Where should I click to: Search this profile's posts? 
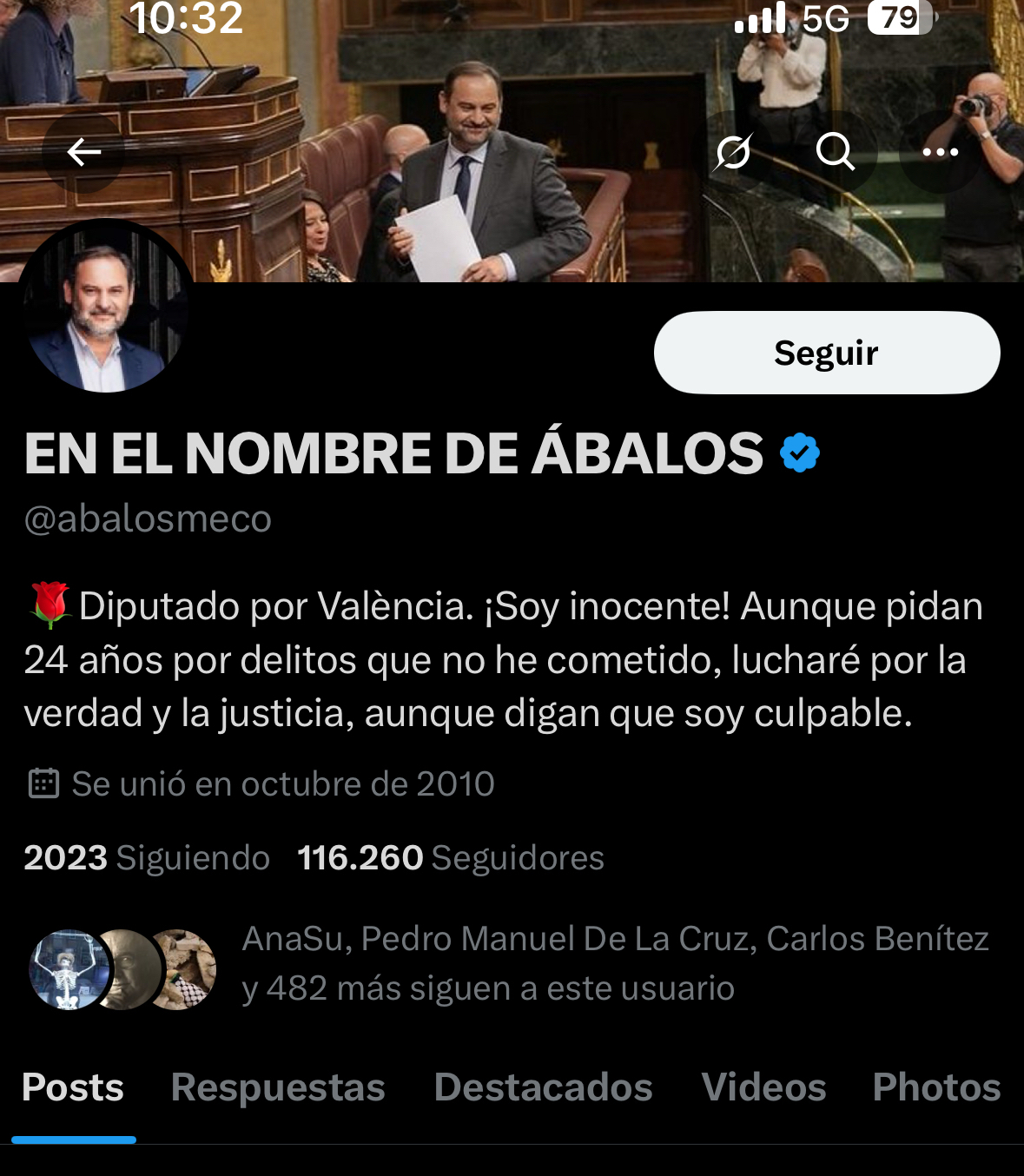(836, 153)
